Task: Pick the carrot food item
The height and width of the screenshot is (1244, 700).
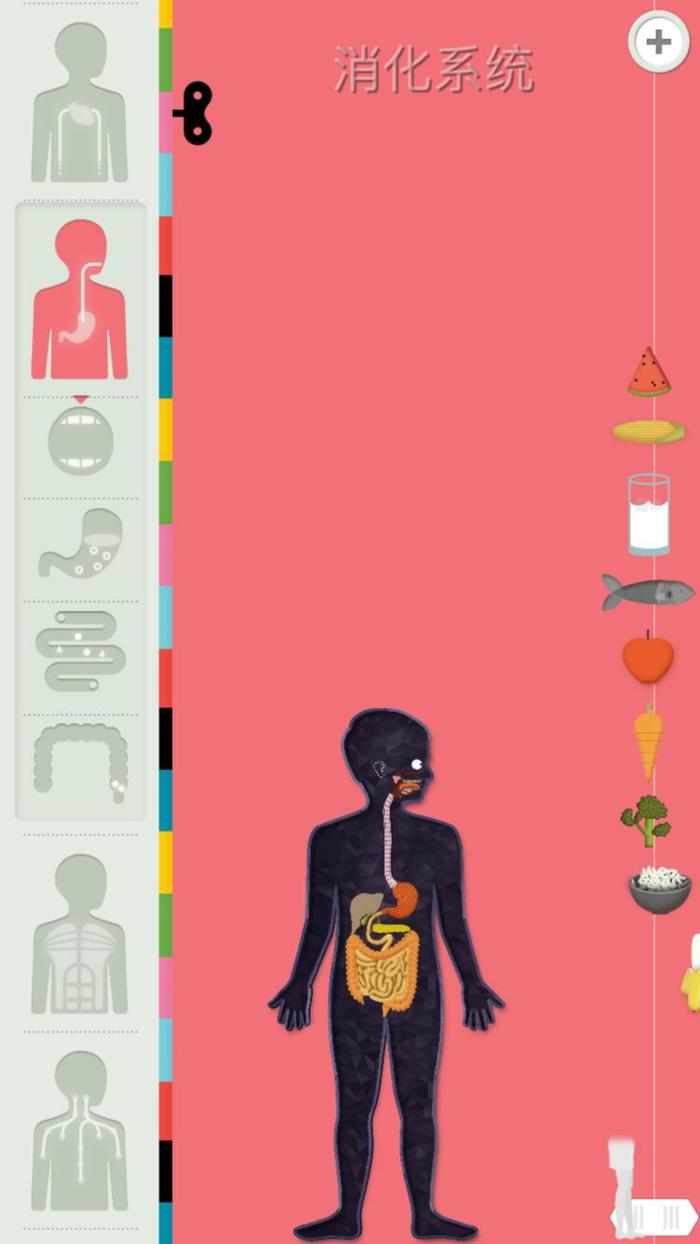Action: click(x=649, y=741)
